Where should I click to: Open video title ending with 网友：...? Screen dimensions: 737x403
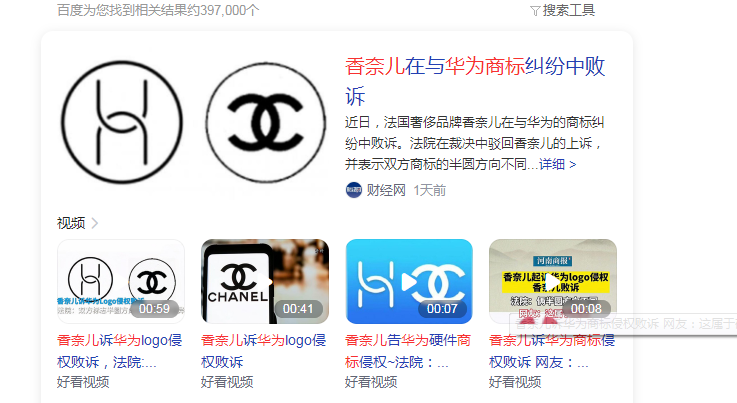pyautogui.click(x=552, y=350)
